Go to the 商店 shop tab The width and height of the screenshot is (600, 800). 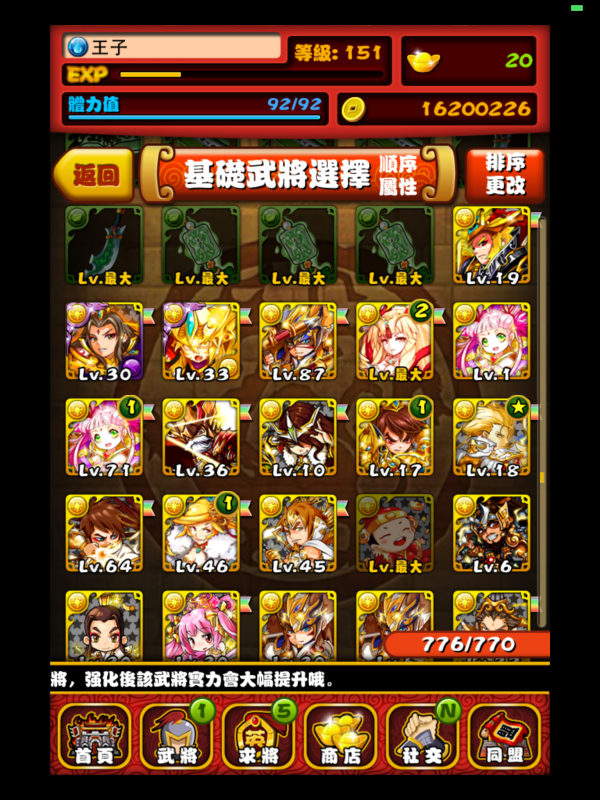(x=340, y=736)
